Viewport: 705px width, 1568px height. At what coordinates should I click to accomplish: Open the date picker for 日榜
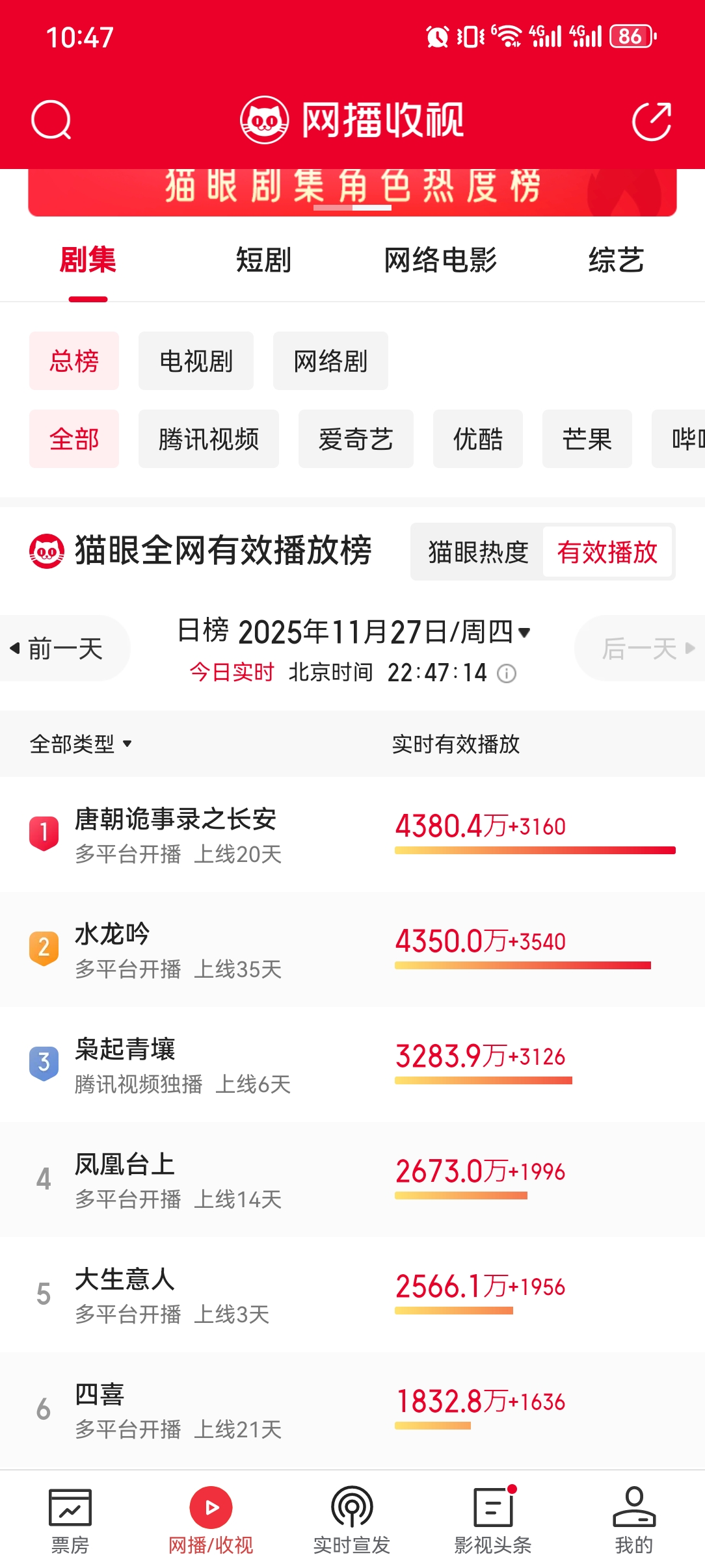tap(354, 632)
